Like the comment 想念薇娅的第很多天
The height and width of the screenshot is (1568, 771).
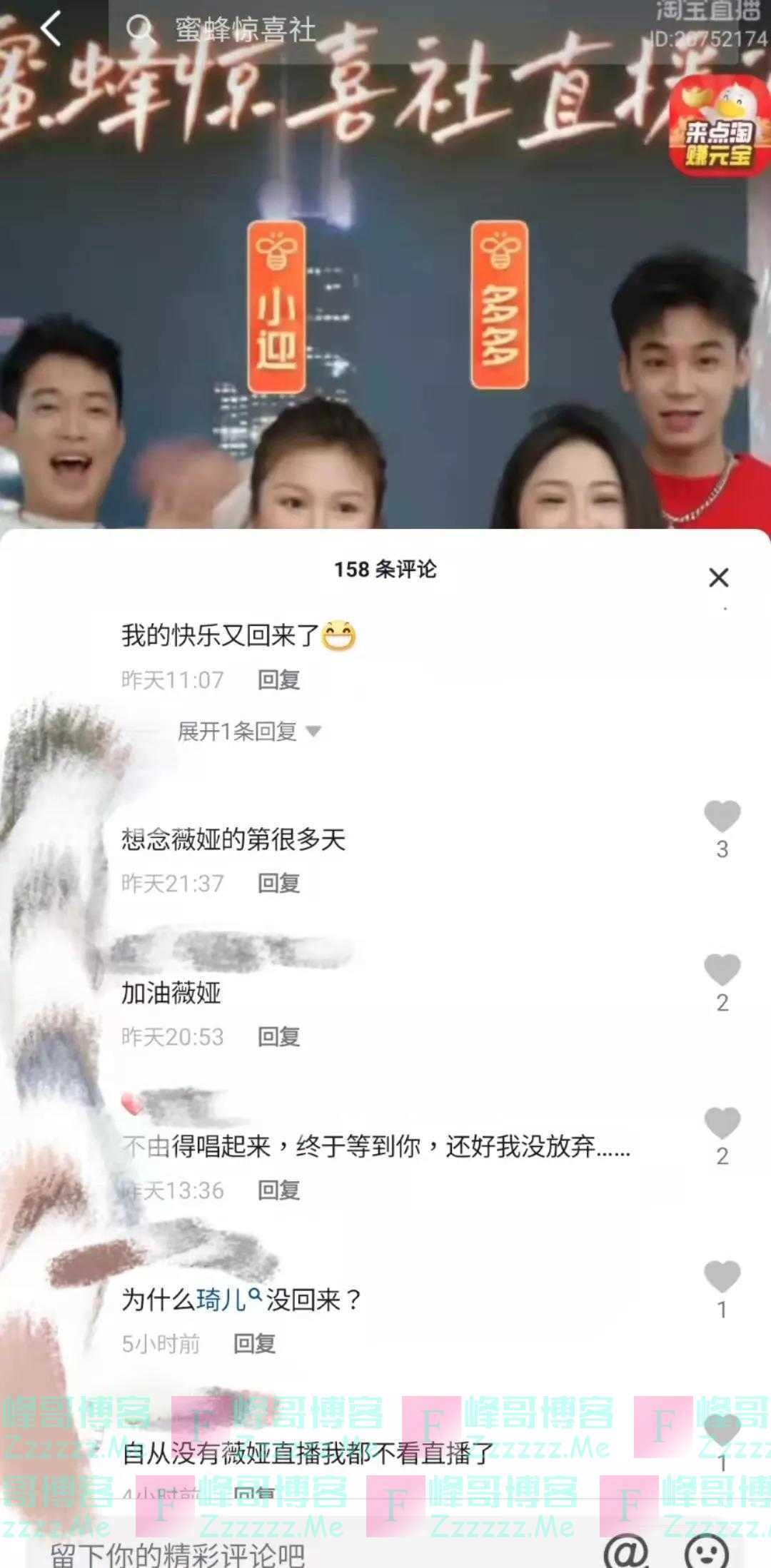coord(722,817)
